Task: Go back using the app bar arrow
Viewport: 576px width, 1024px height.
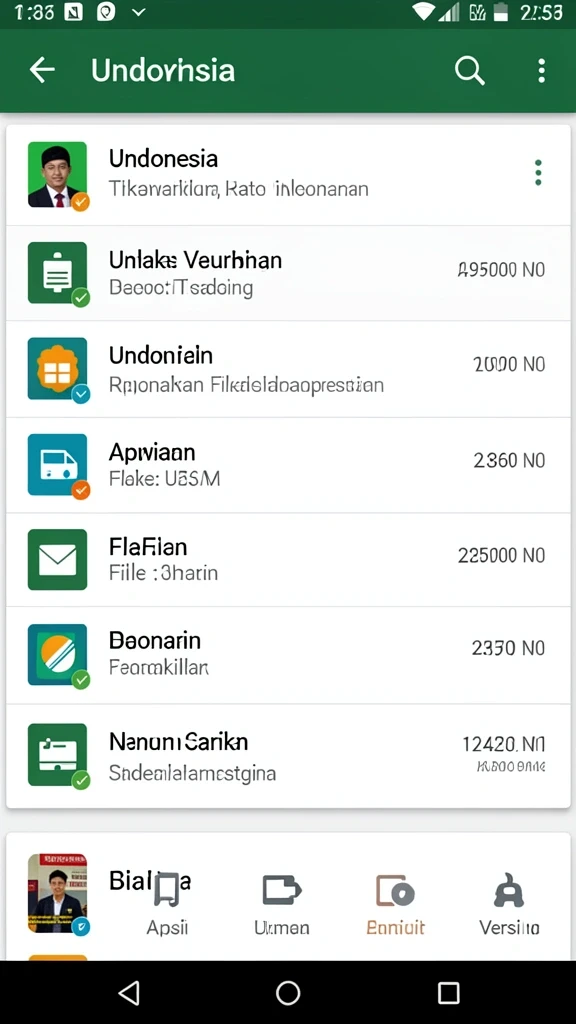Action: coord(42,70)
